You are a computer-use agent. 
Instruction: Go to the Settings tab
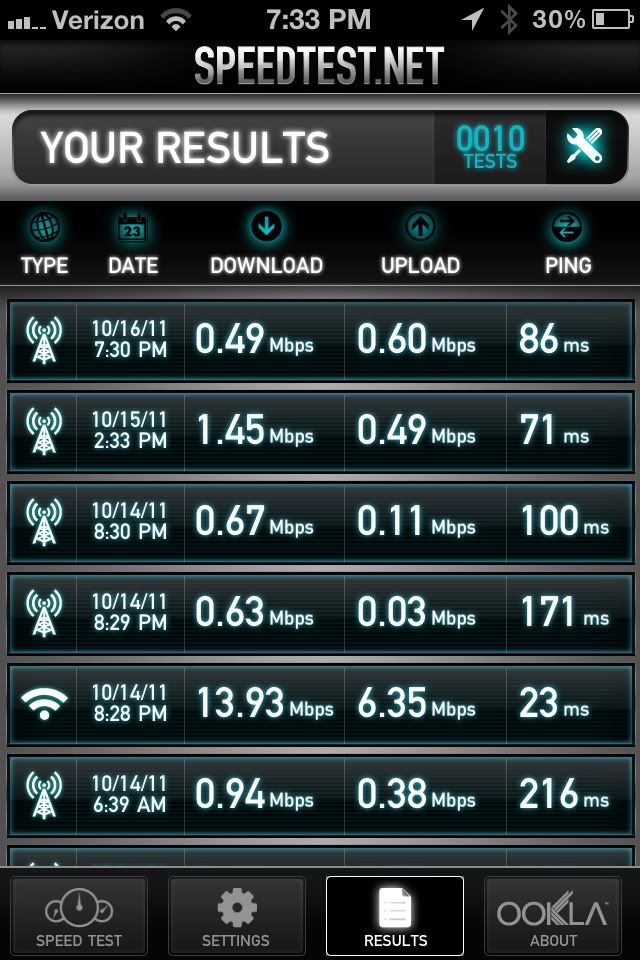[x=236, y=915]
